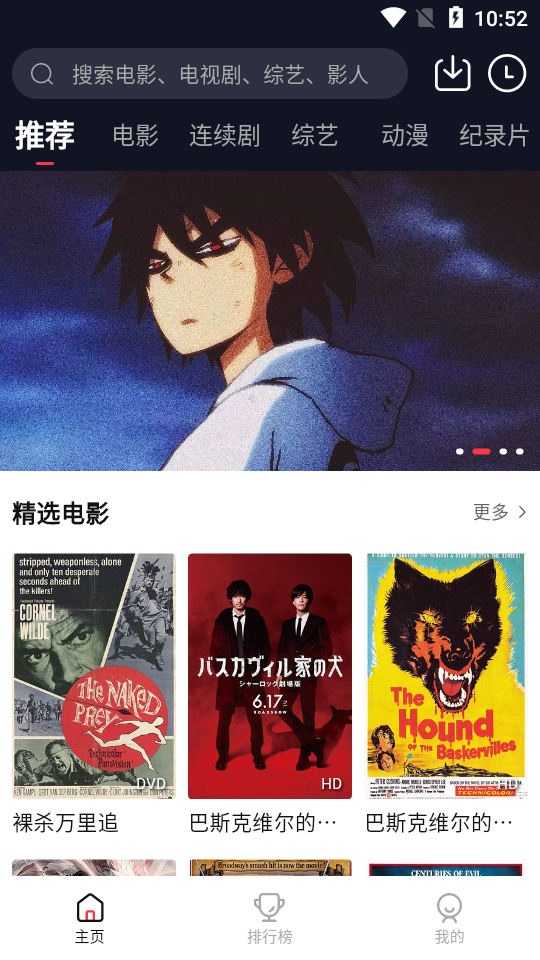Select the 综艺 tab
Viewport: 540px width, 960px height.
pyautogui.click(x=315, y=135)
